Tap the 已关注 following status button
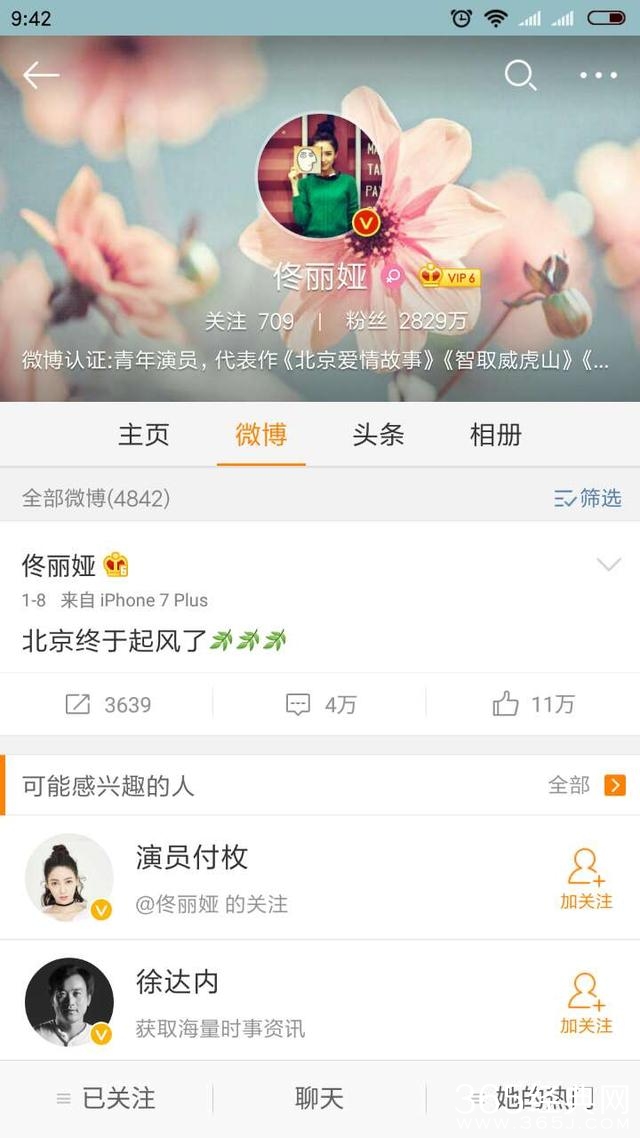The image size is (640, 1138). (107, 1099)
